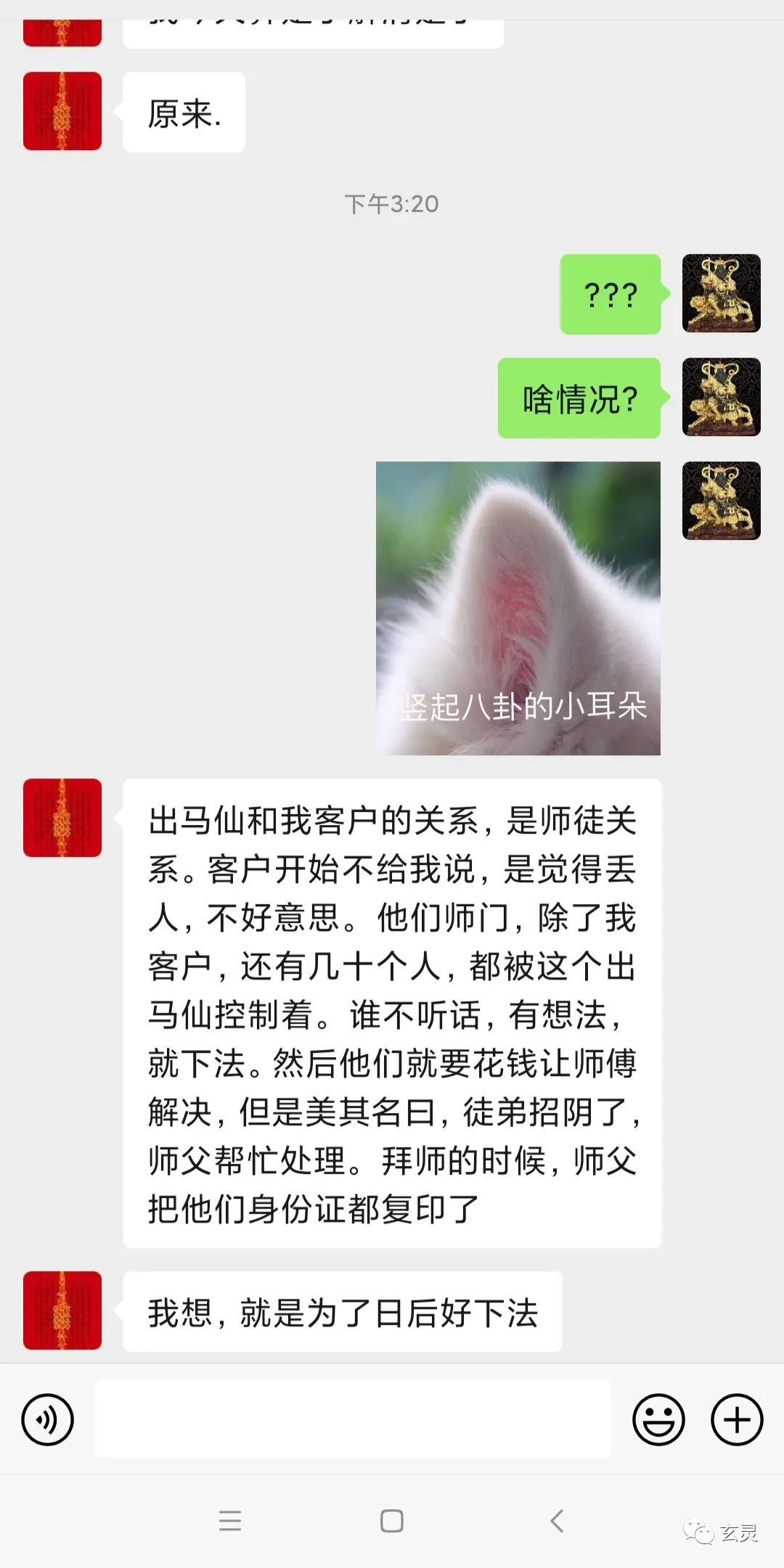Open the cat ear sticker image
This screenshot has height=1568, width=784.
[518, 608]
